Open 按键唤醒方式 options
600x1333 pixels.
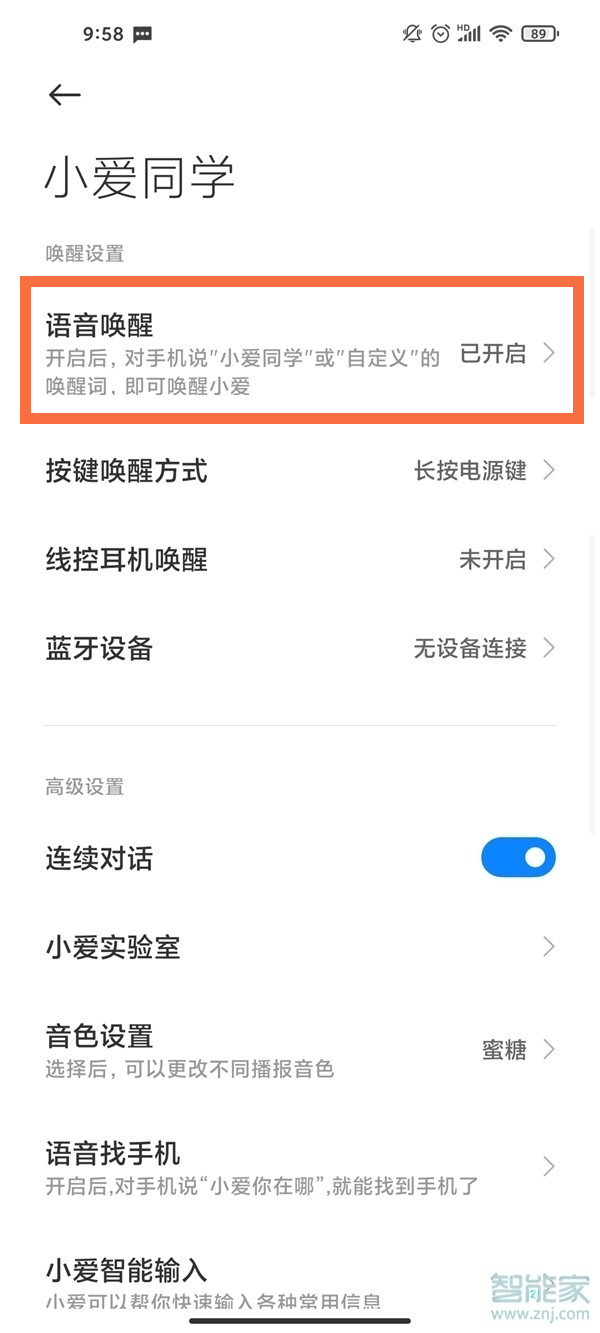click(x=298, y=470)
